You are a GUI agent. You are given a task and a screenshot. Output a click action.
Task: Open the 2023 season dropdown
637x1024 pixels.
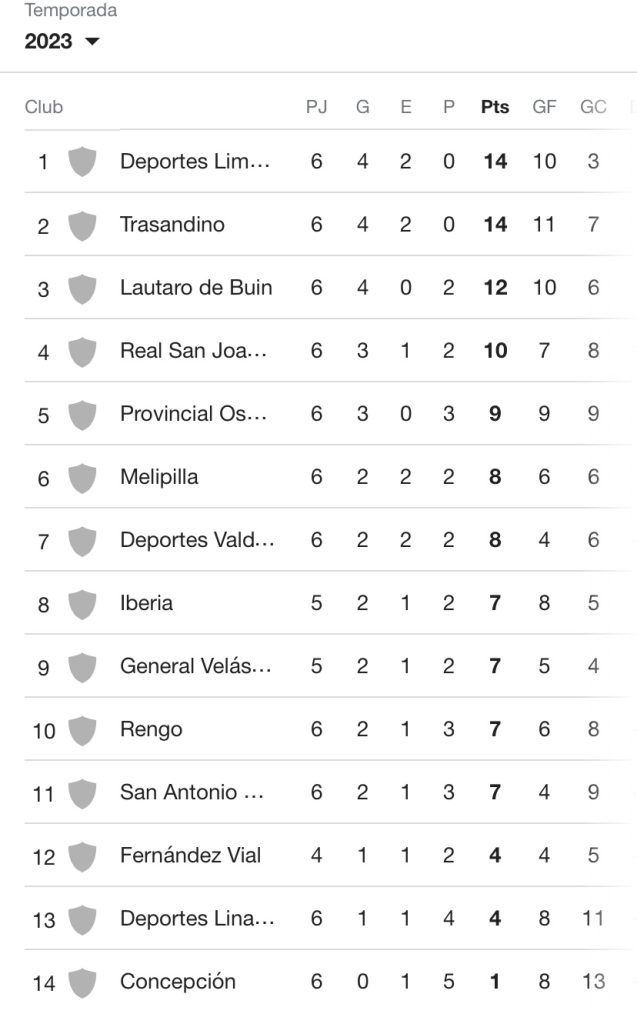(x=61, y=41)
